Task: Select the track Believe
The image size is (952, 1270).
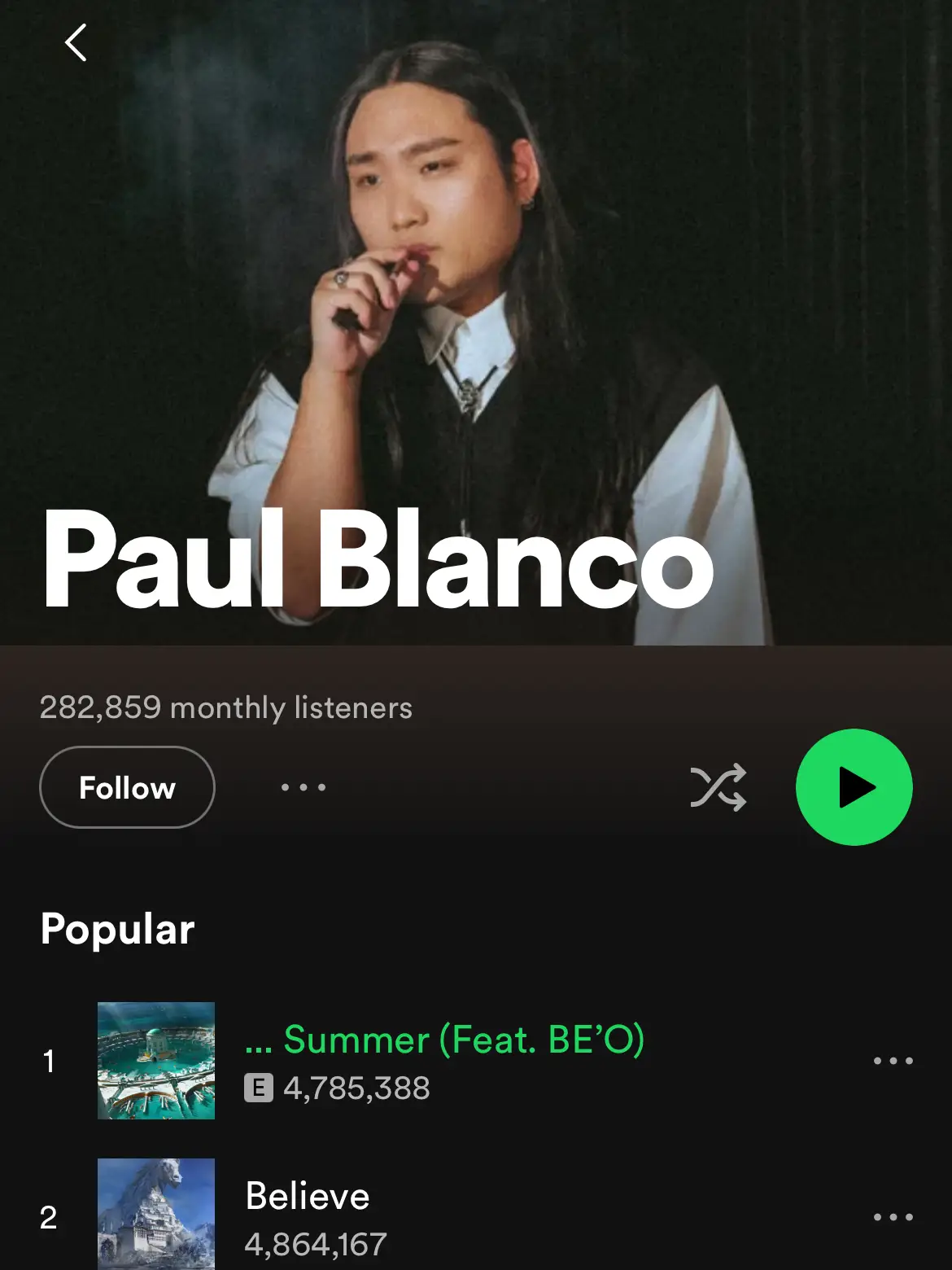Action: [x=308, y=1195]
